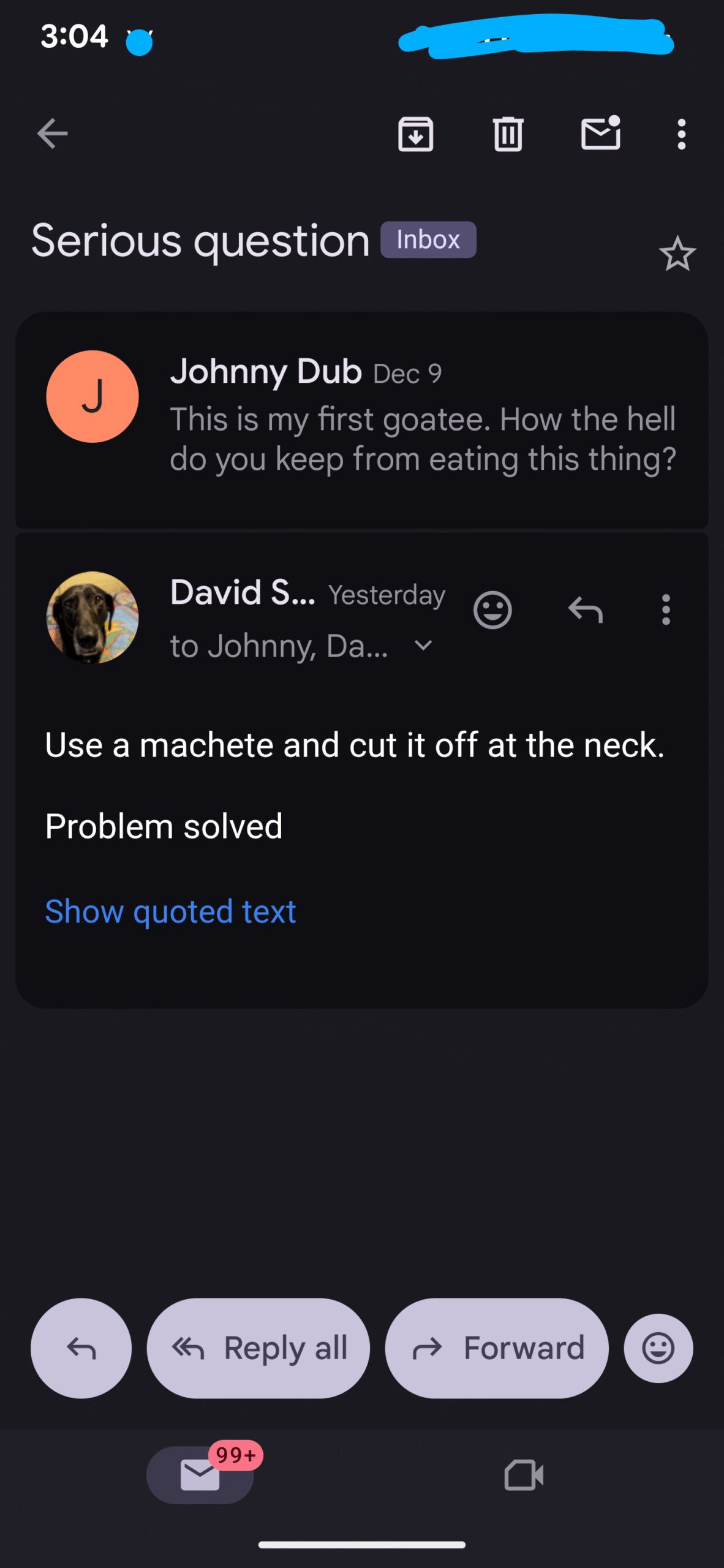Forward this email

click(497, 1348)
